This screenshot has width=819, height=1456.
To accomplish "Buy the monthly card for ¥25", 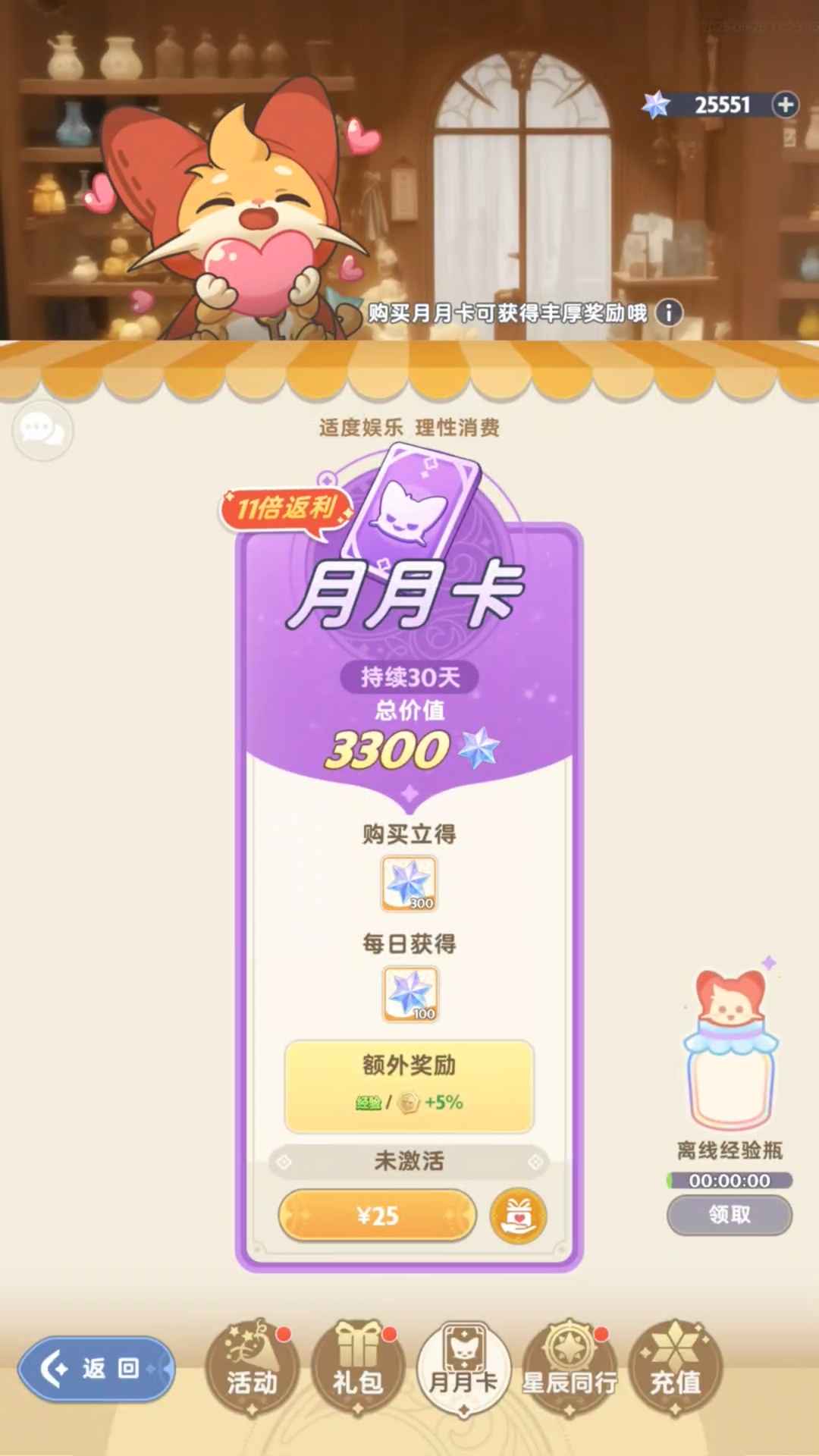I will coord(377,1216).
